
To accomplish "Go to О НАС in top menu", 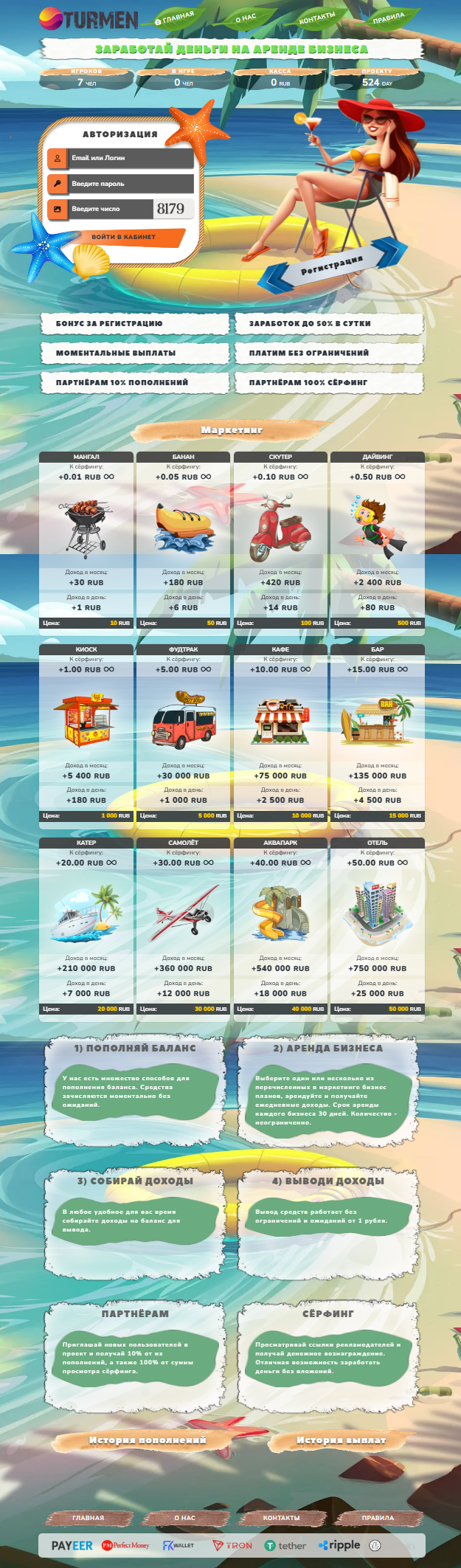I will pos(246,18).
